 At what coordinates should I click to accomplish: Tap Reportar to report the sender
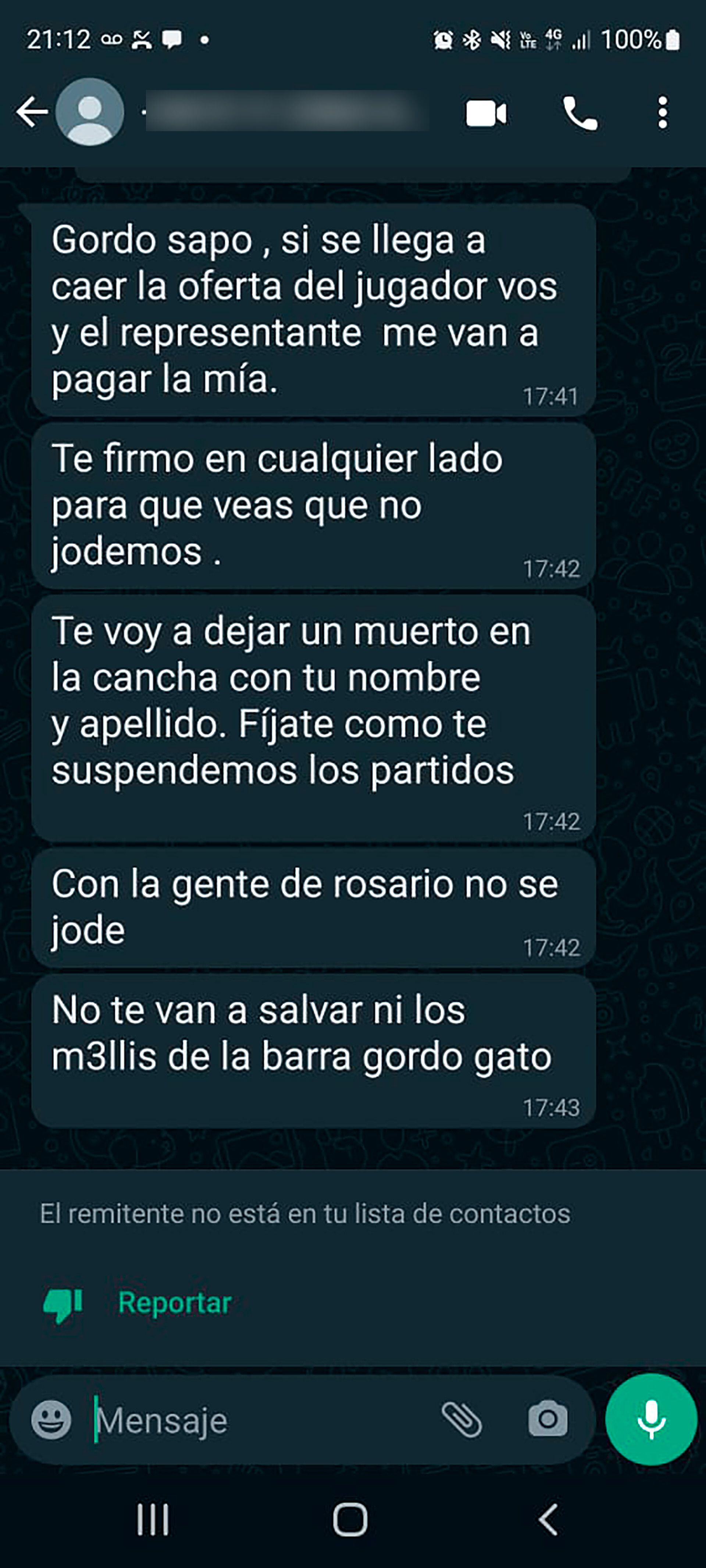click(x=174, y=1303)
